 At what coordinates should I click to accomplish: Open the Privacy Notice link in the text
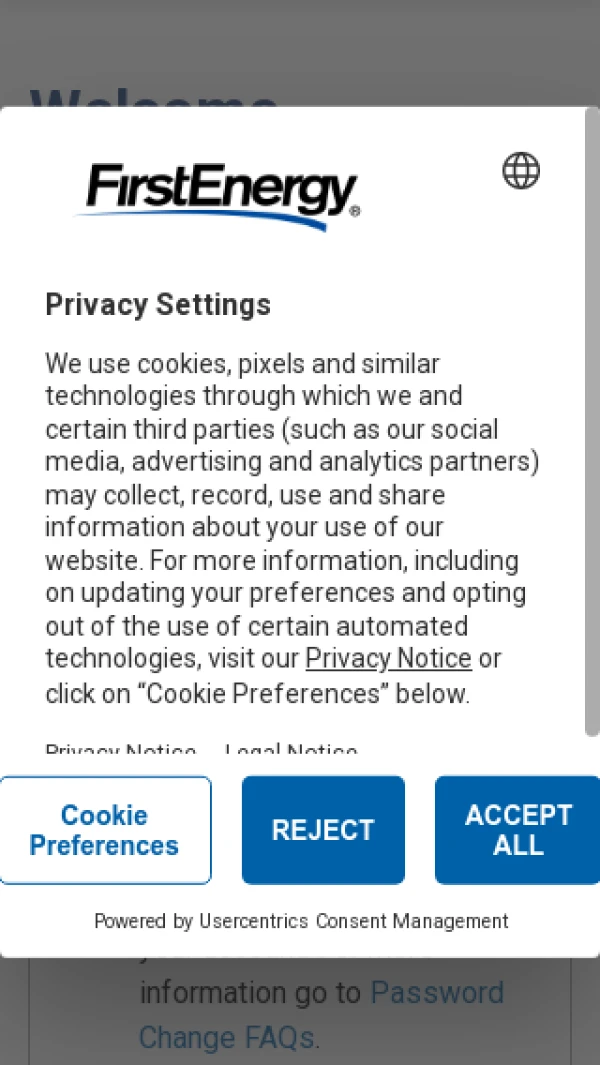point(388,658)
